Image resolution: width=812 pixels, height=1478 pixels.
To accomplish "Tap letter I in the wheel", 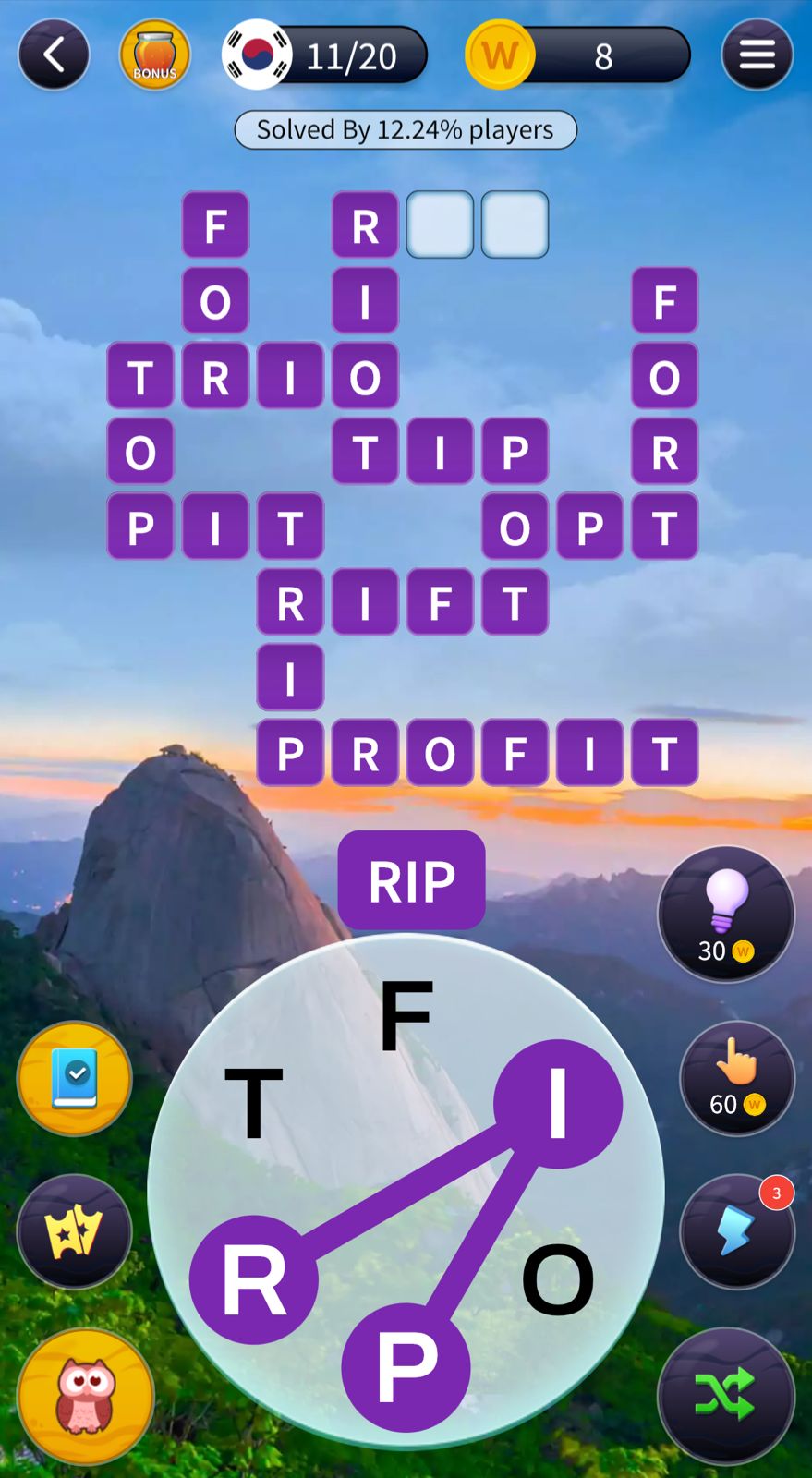I will 557,1102.
